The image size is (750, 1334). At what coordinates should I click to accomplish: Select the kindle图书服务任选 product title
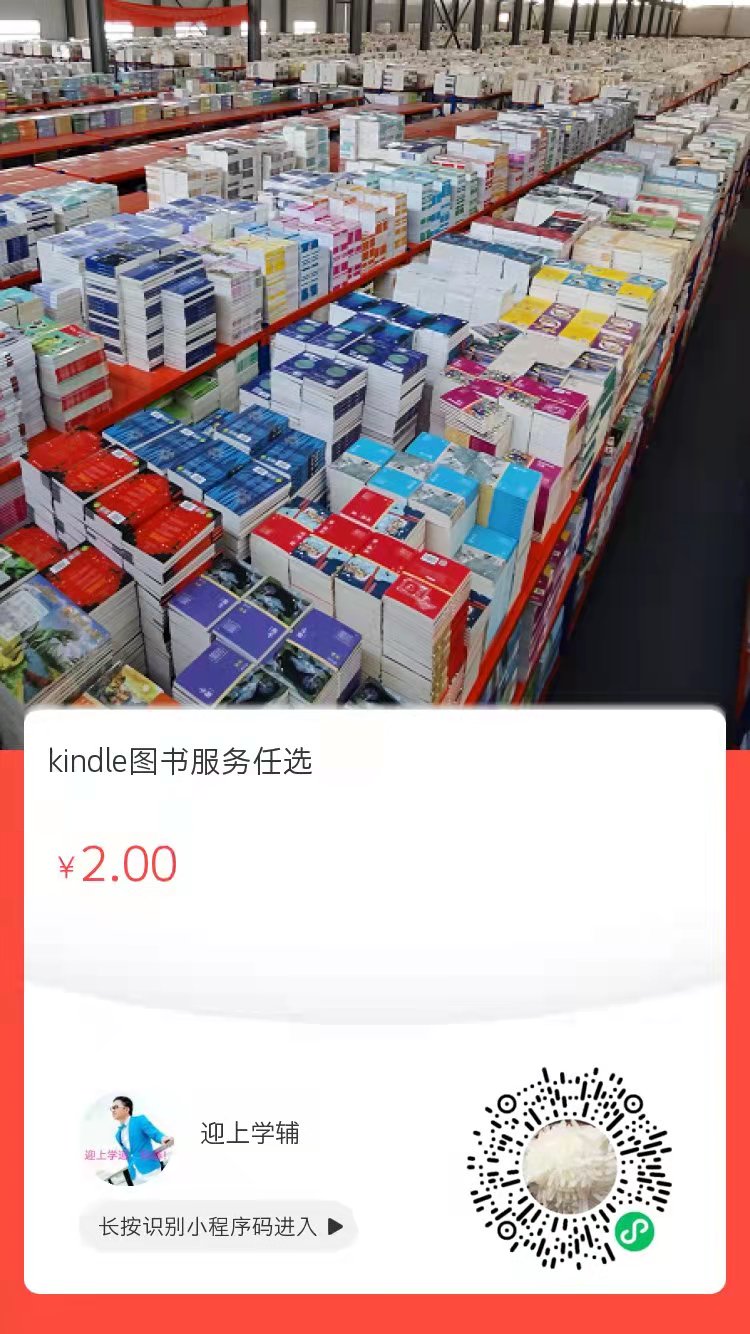click(180, 763)
